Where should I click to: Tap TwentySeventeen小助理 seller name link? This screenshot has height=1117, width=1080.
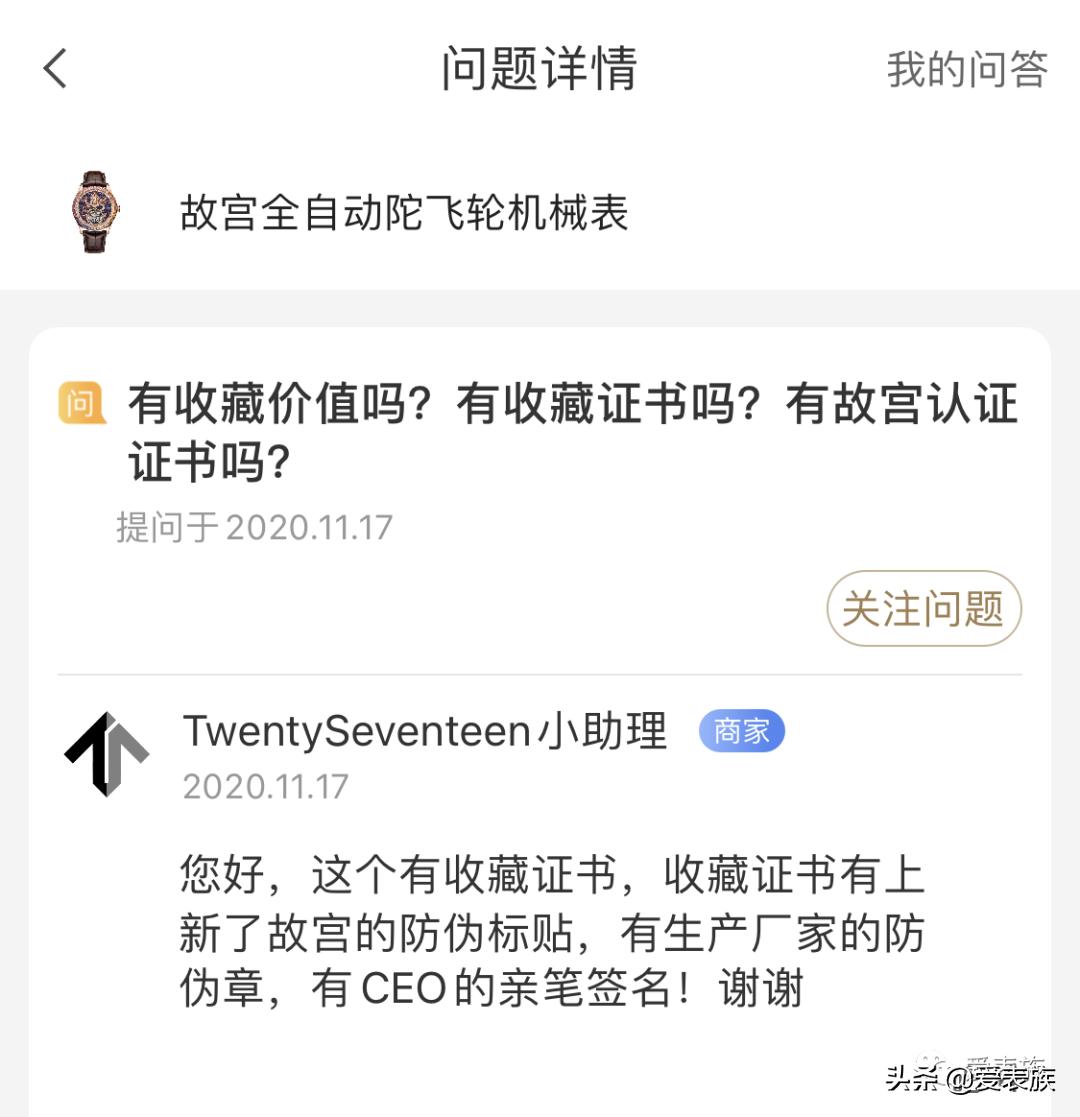pos(424,731)
